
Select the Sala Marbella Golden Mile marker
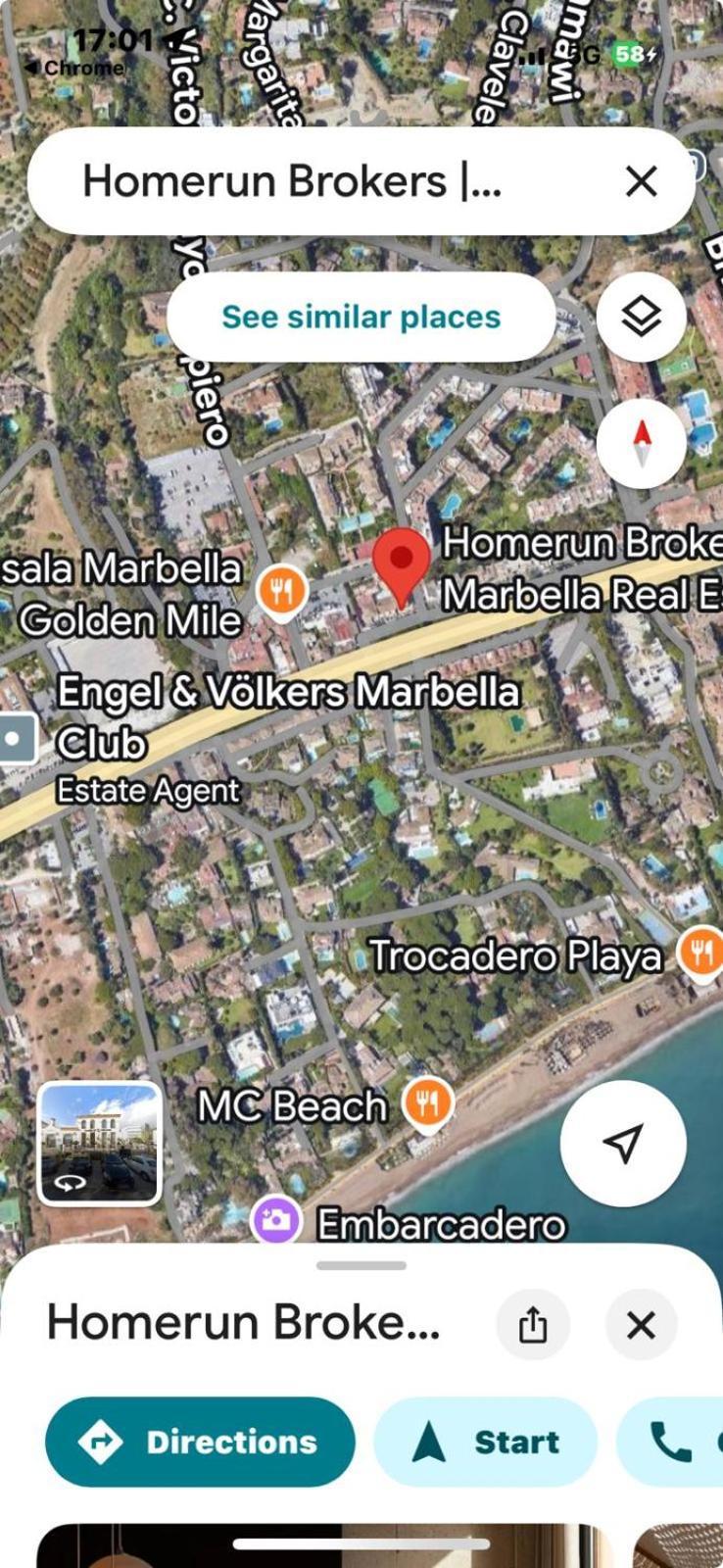coord(282,592)
